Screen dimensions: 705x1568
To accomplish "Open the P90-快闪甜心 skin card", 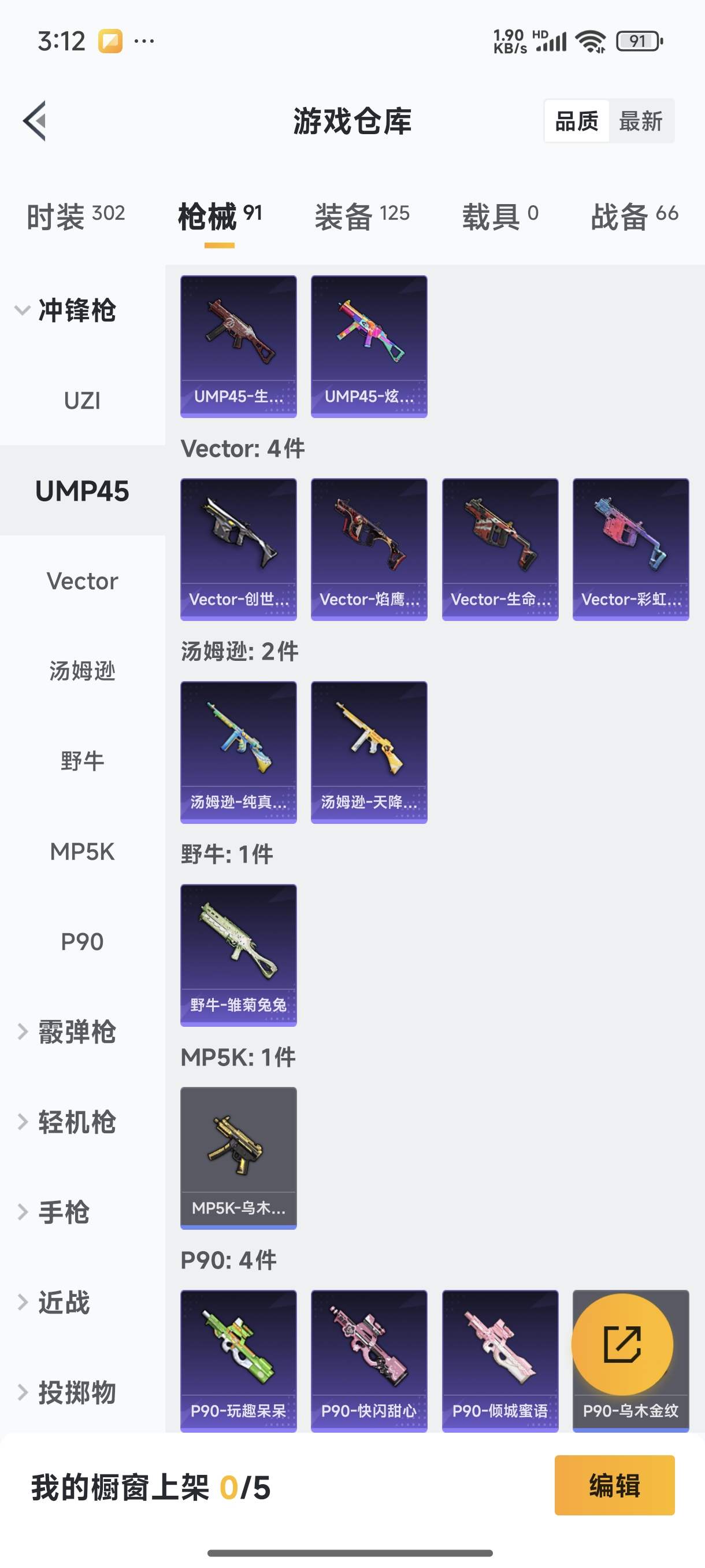I will point(369,1362).
